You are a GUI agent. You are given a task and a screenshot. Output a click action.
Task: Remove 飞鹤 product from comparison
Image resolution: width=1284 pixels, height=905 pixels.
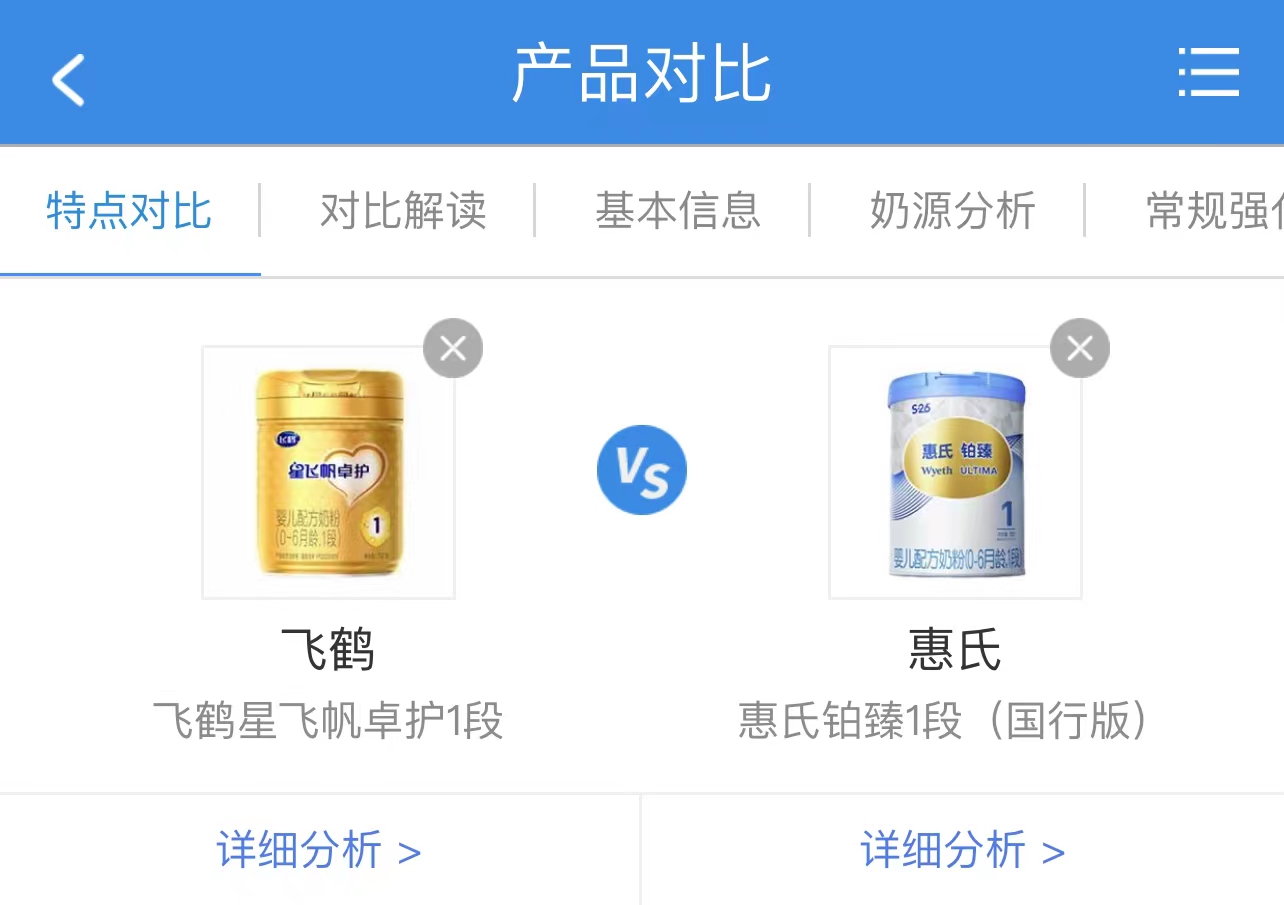point(453,348)
